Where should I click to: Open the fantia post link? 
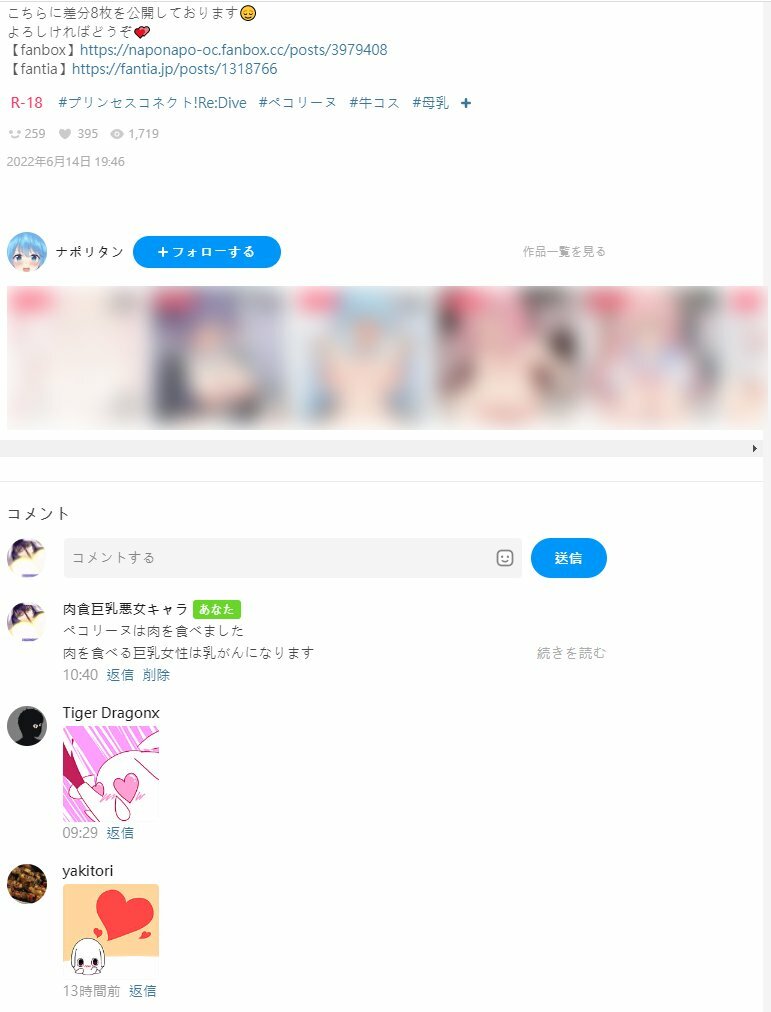(174, 70)
